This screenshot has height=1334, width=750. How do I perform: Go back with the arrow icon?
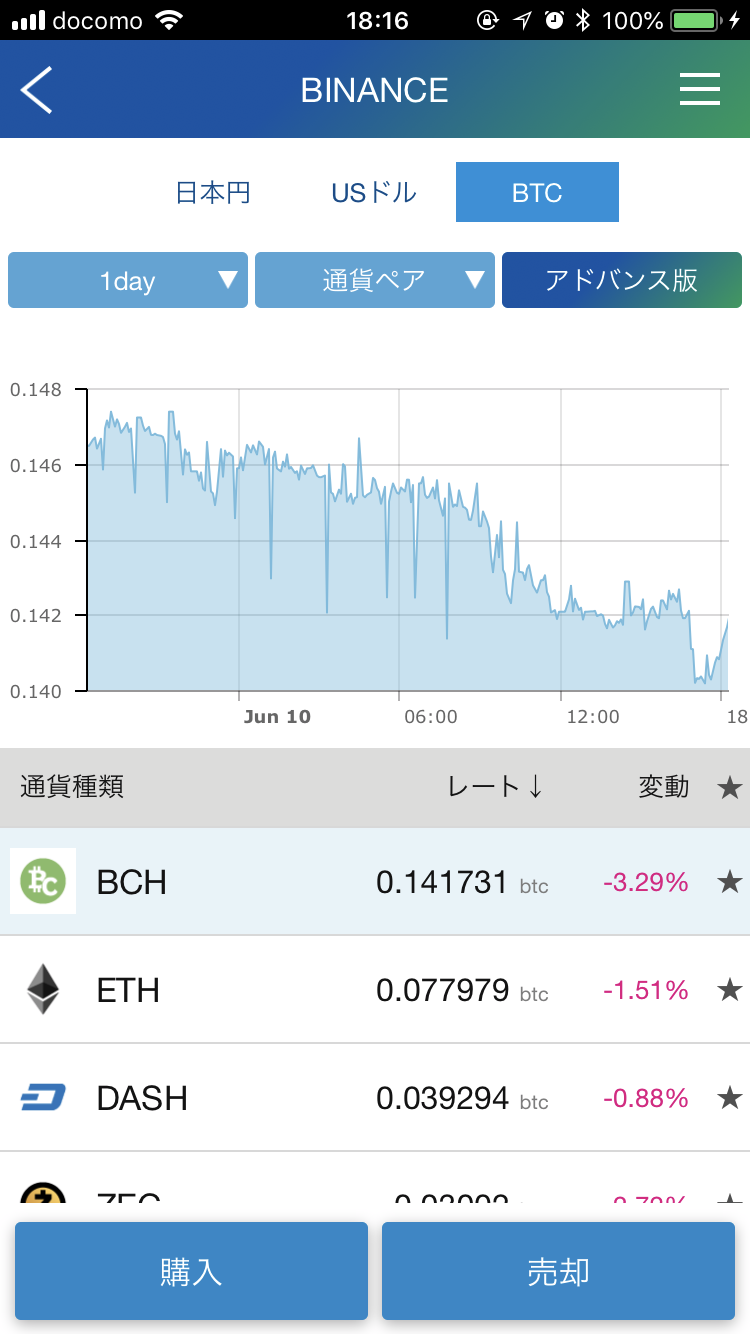[36, 90]
